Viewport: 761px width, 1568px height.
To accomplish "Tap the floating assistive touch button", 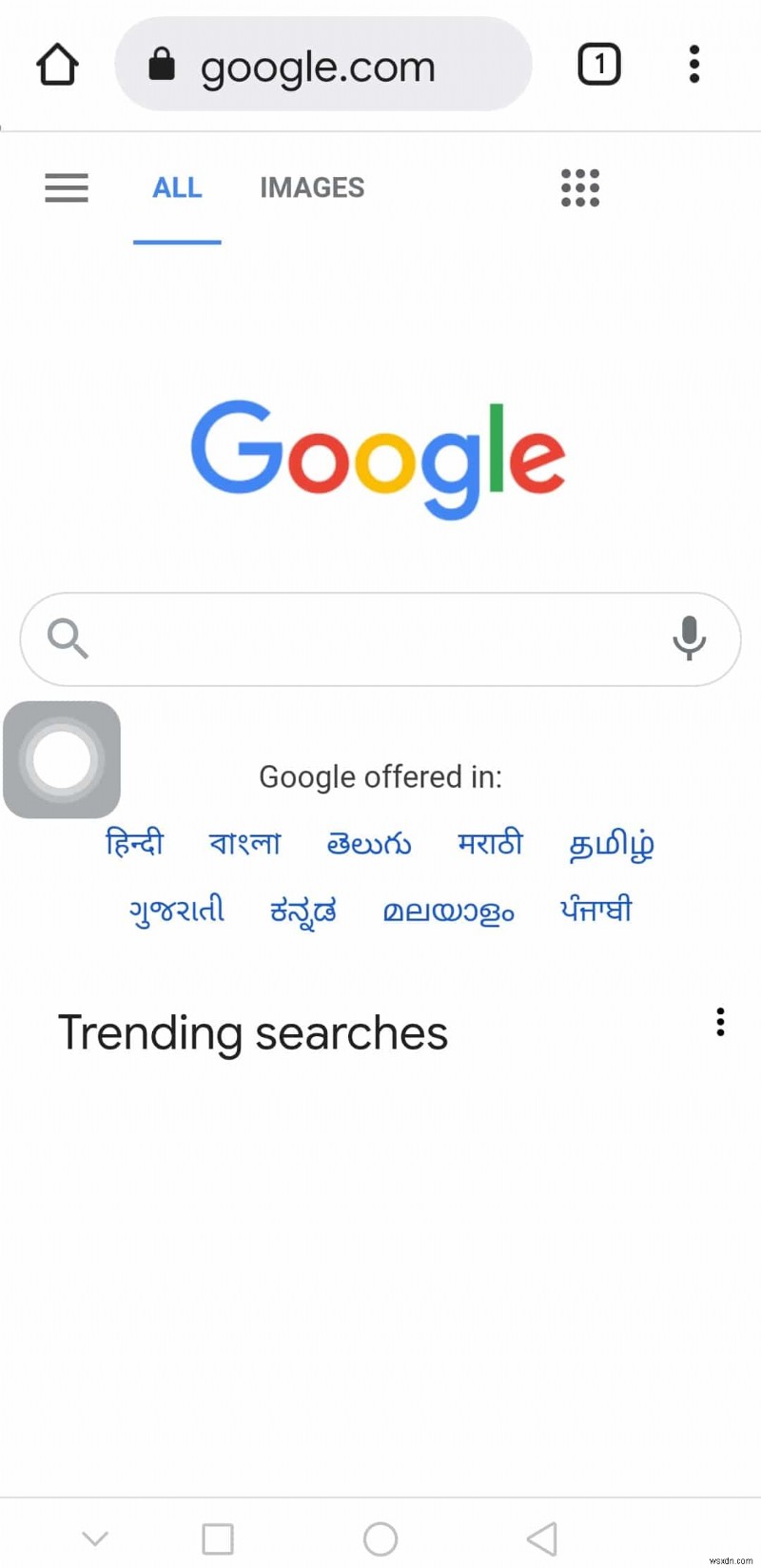I will tap(62, 759).
